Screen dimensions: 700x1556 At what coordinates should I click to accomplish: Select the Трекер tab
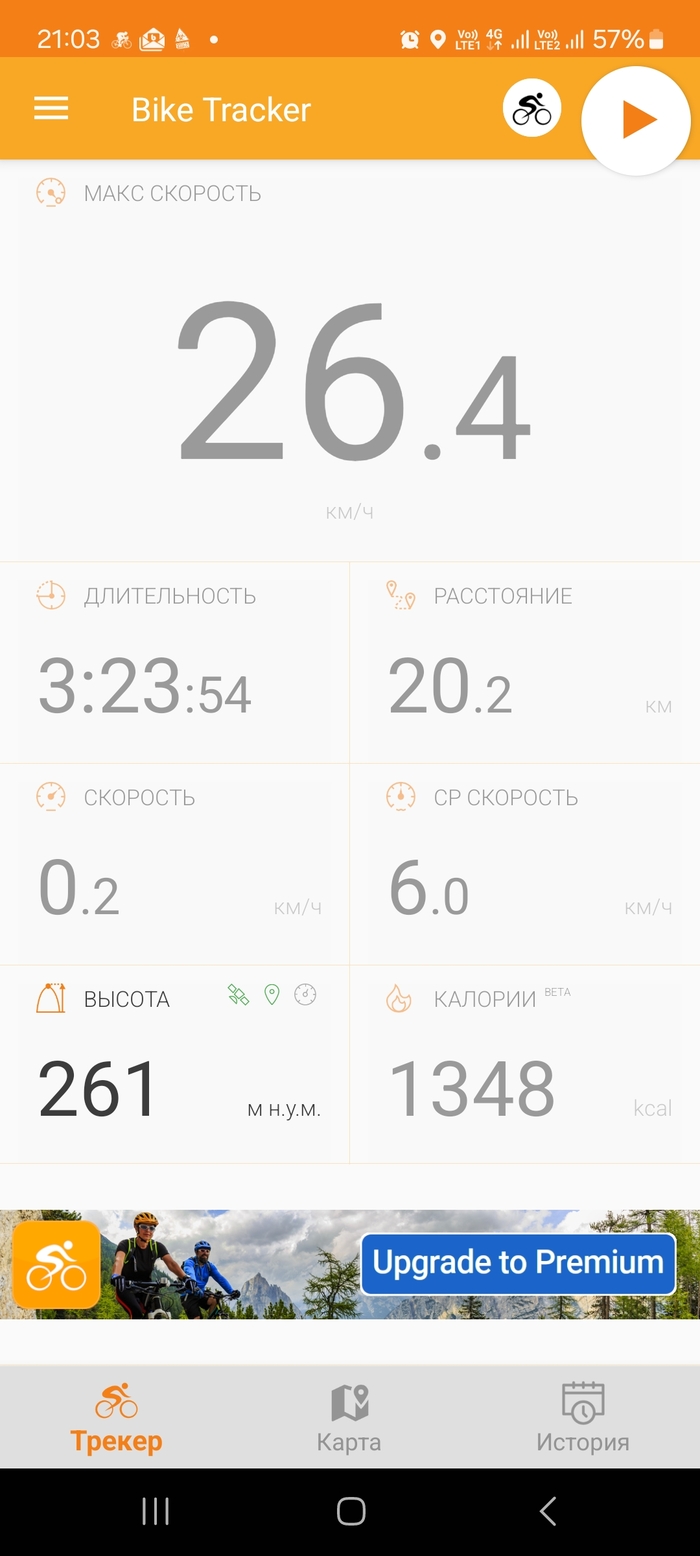click(x=116, y=1418)
